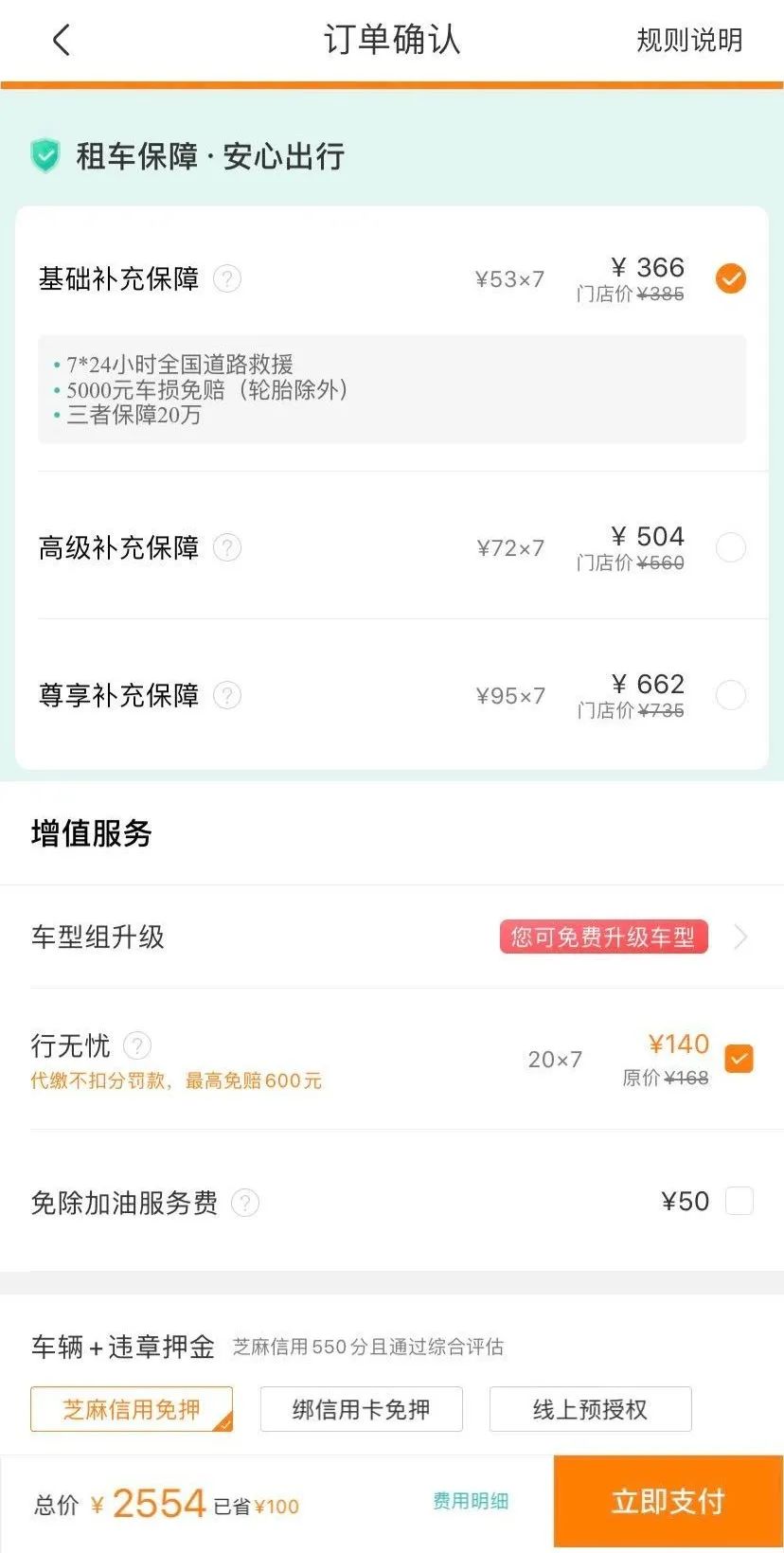The image size is (784, 1553).
Task: Click the green shield icon beside 租车保障
Action: pos(45,156)
